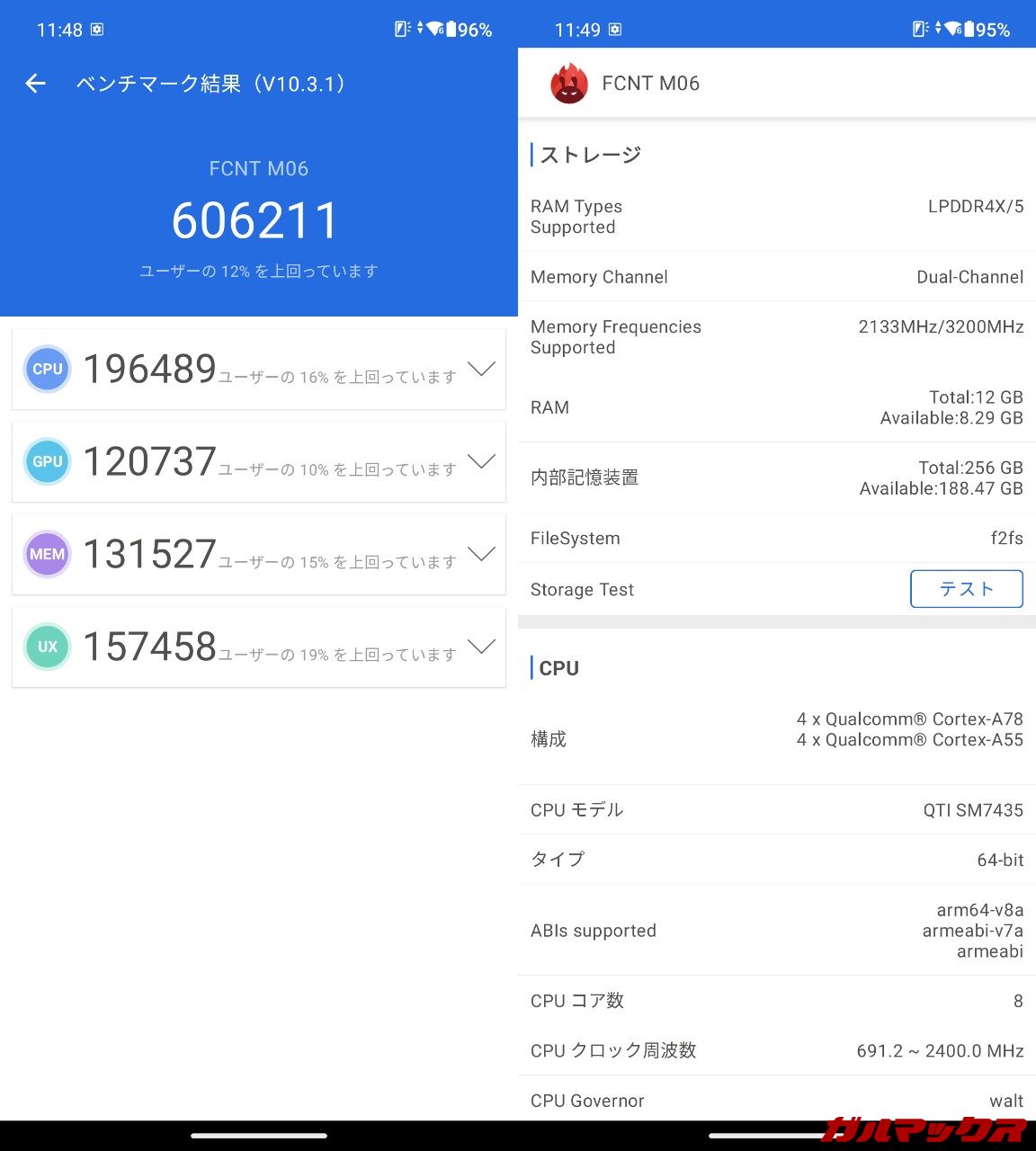Start the Storage Test with テスト button

(x=966, y=589)
